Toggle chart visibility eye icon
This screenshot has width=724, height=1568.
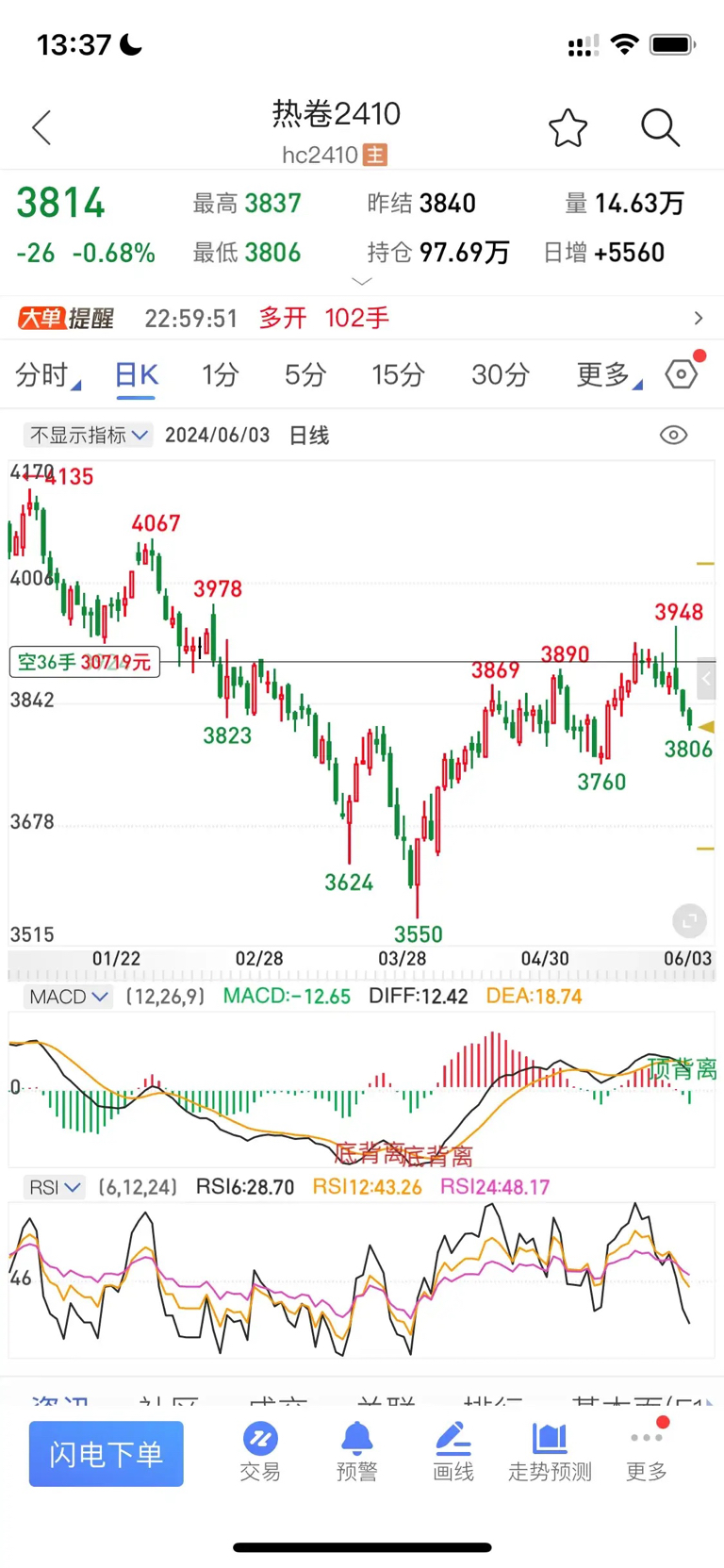(673, 436)
